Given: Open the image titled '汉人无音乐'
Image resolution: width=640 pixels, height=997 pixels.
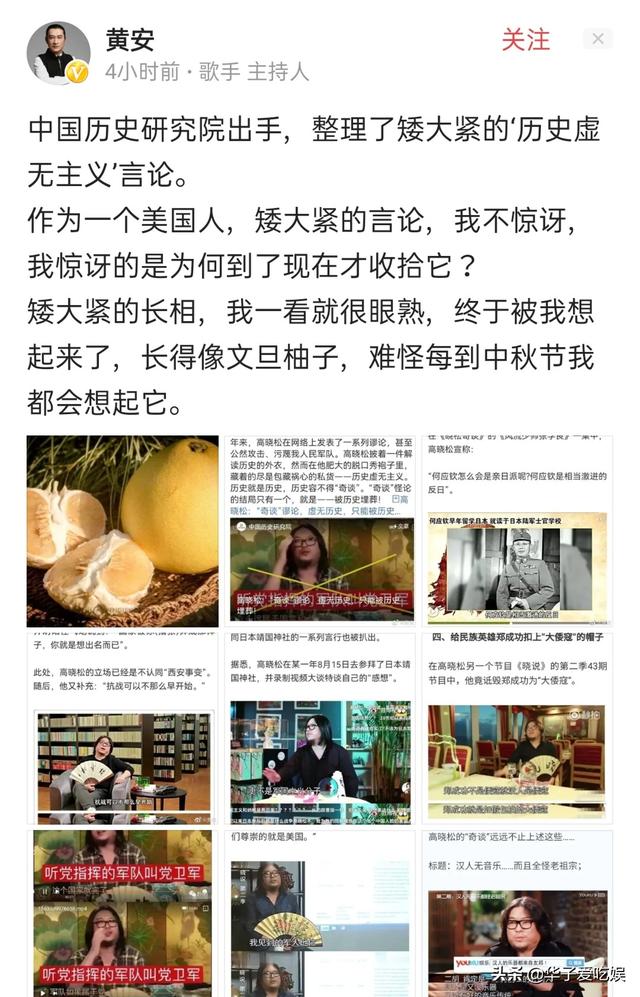Looking at the screenshot, I should coord(518,912).
